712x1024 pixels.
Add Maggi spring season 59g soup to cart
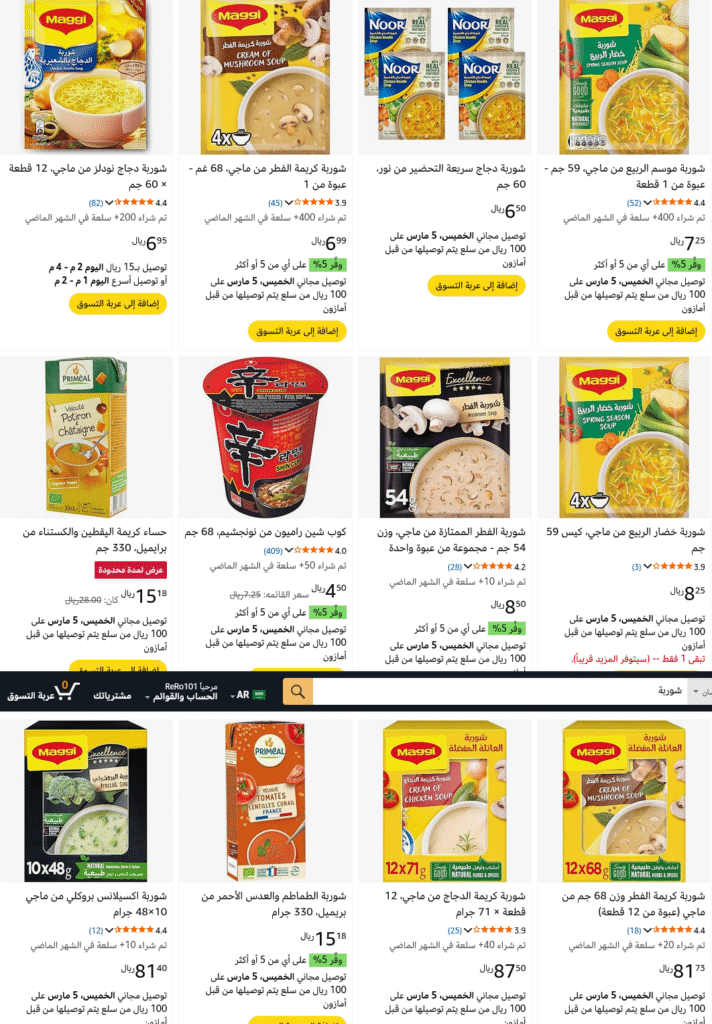(655, 330)
